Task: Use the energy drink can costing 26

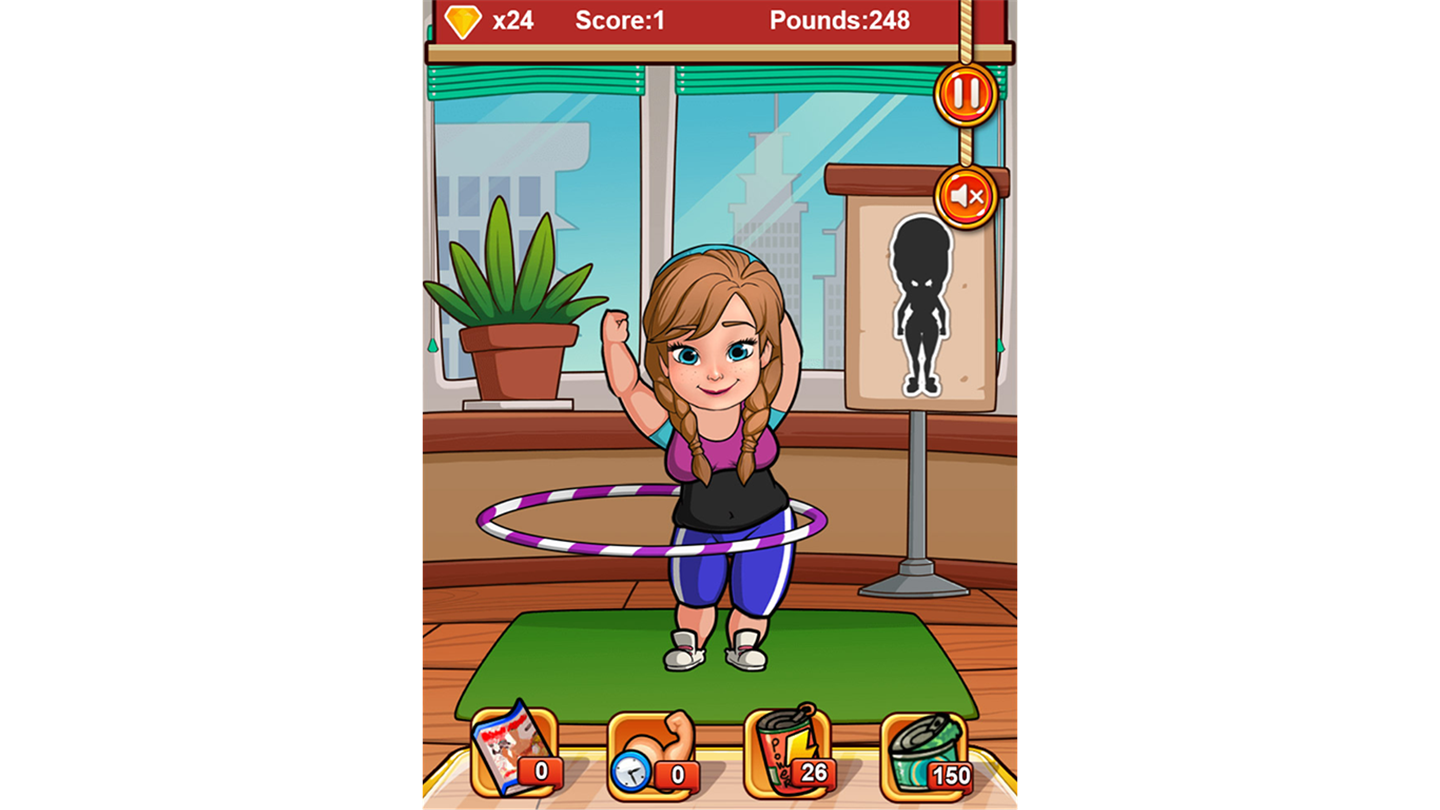Action: 788,754
